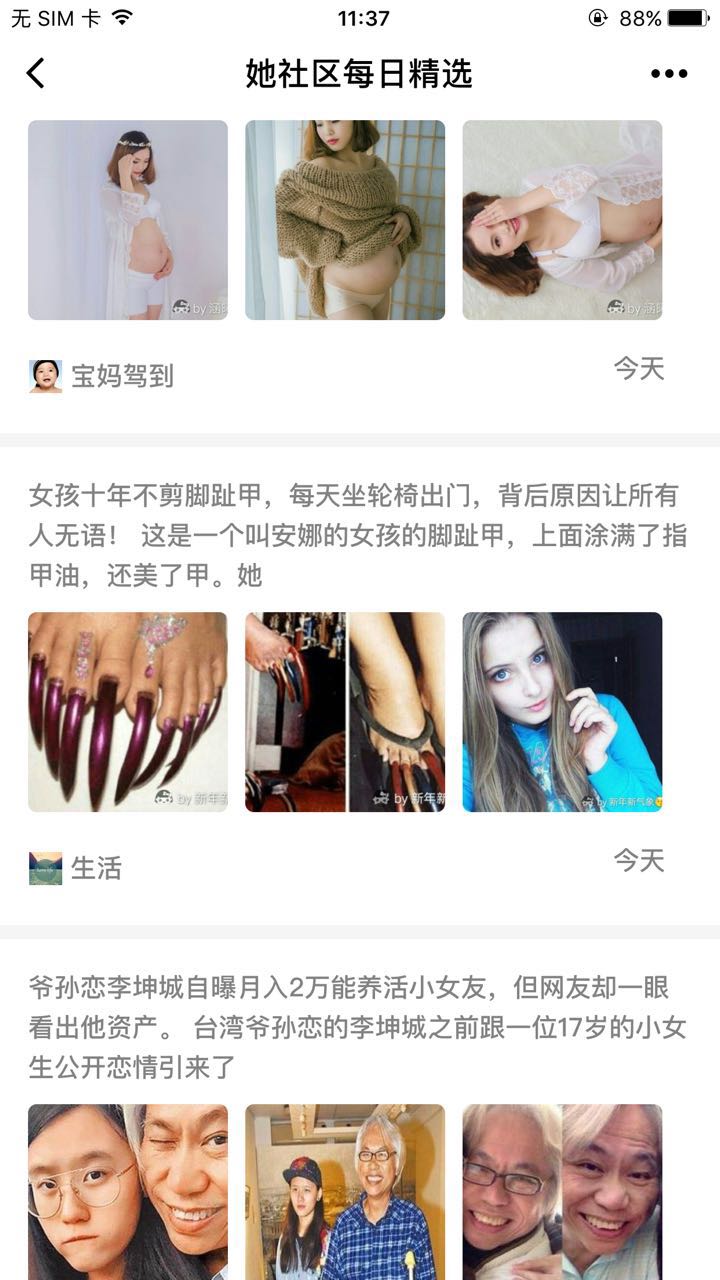Open the 宝妈驾到 author profile
This screenshot has height=1280, width=720.
coord(122,376)
